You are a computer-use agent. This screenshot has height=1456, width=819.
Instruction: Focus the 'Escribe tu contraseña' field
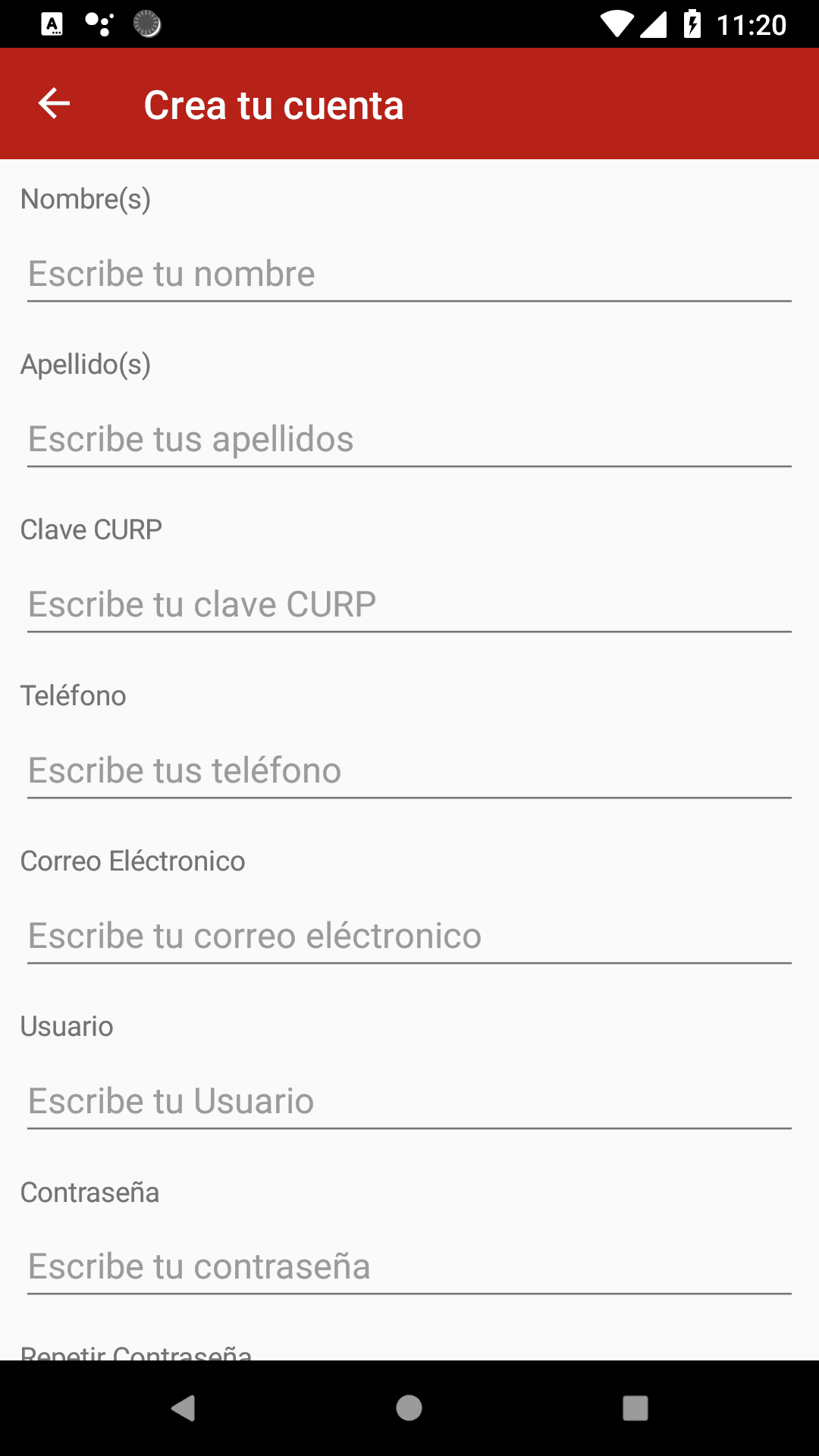click(409, 1267)
